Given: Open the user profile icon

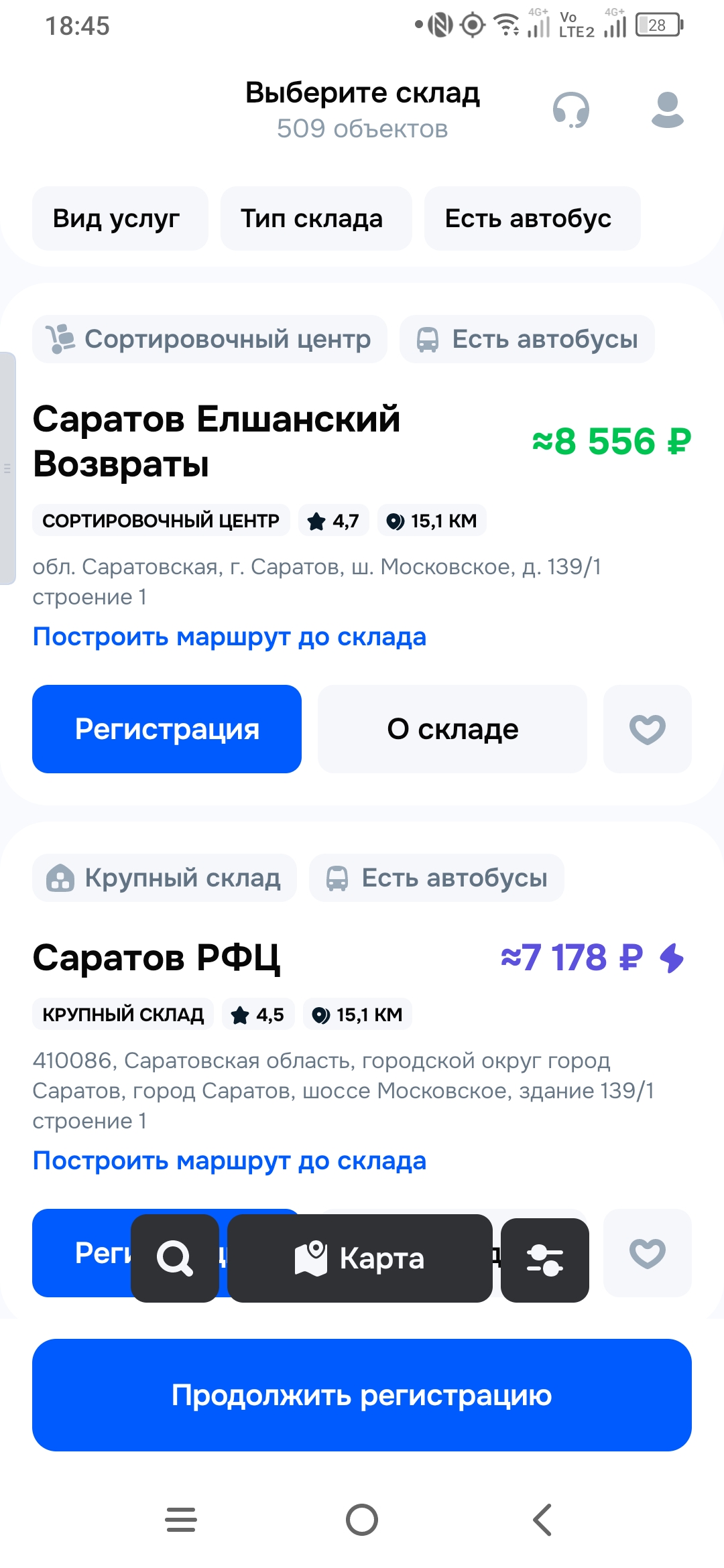Looking at the screenshot, I should (x=667, y=110).
